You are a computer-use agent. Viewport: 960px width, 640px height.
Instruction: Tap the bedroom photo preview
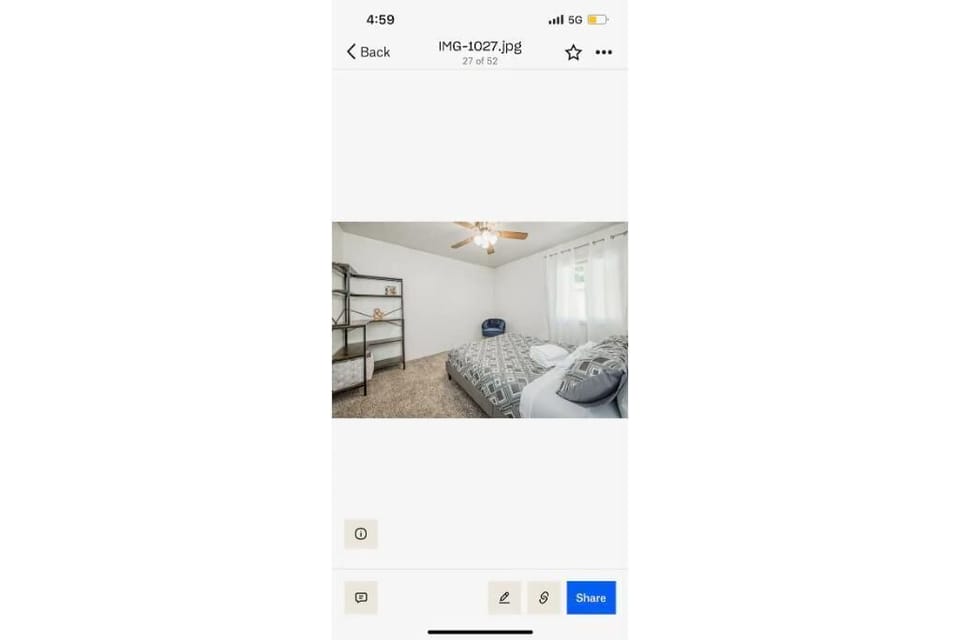(x=480, y=320)
